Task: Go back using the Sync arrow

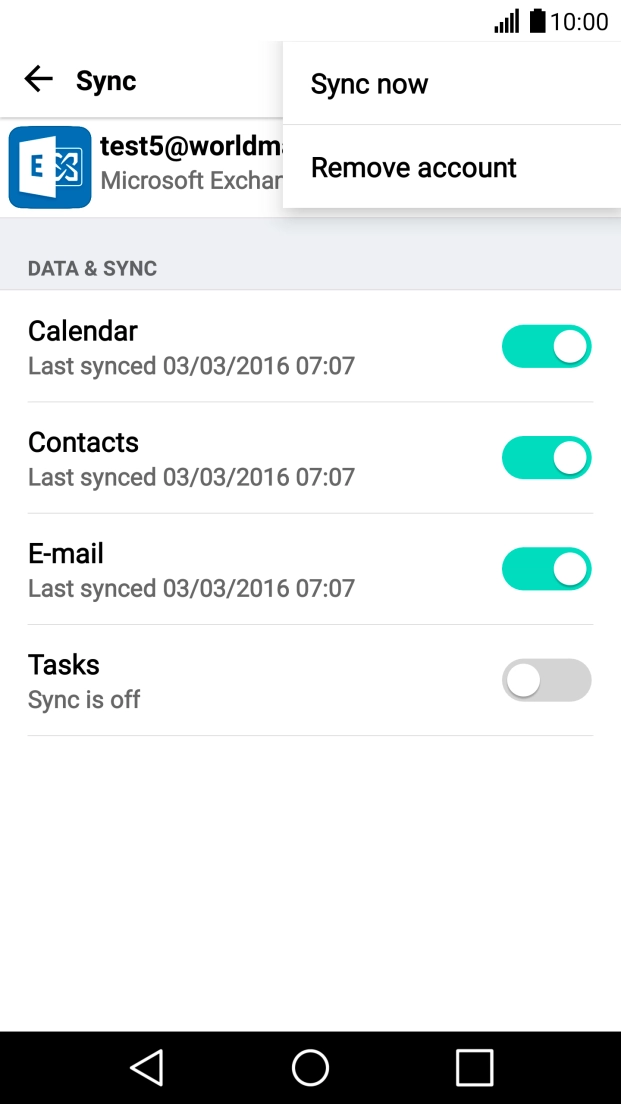Action: point(38,80)
